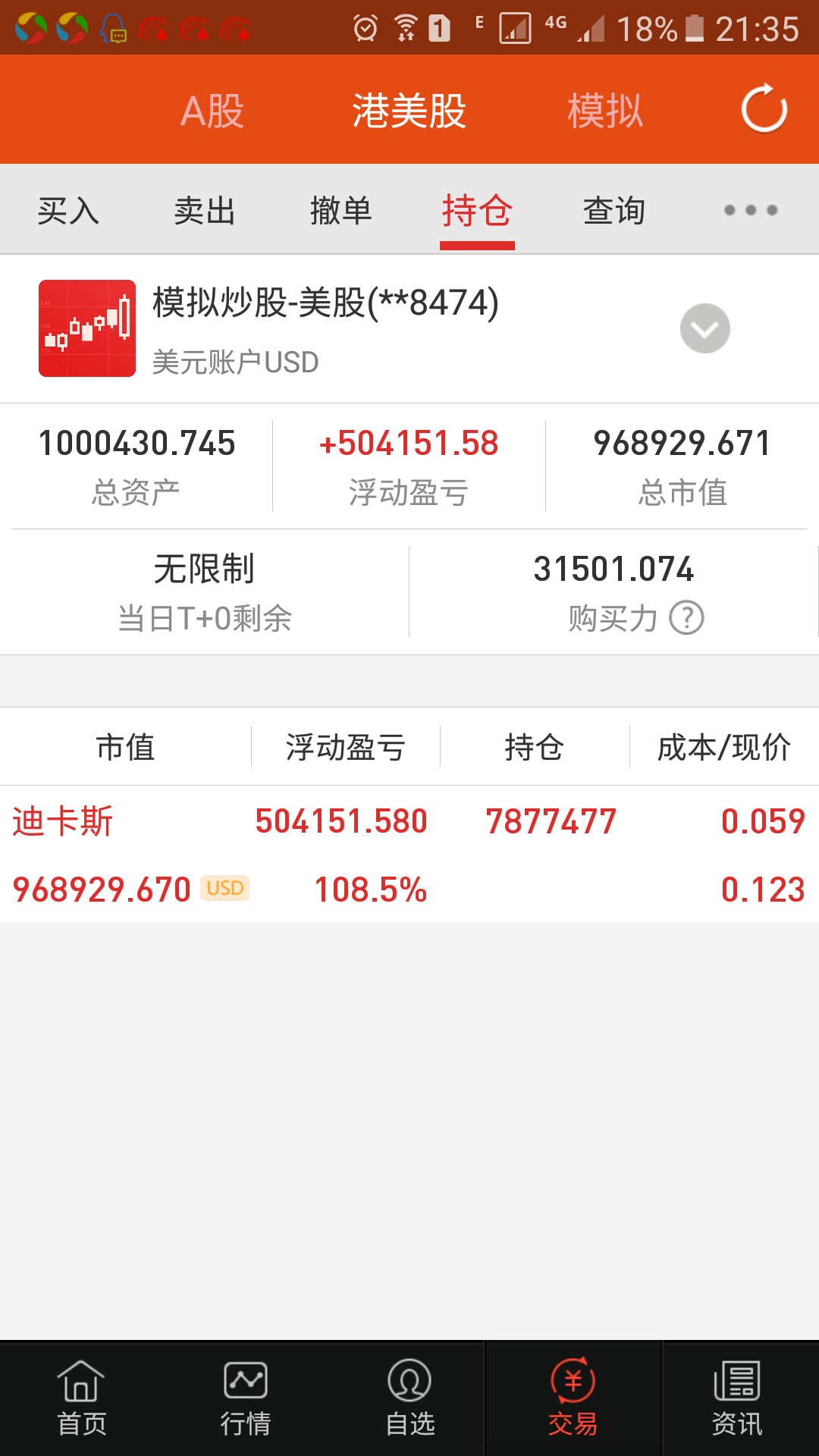The height and width of the screenshot is (1456, 819).
Task: Select the 港美股 tab
Action: tap(409, 111)
